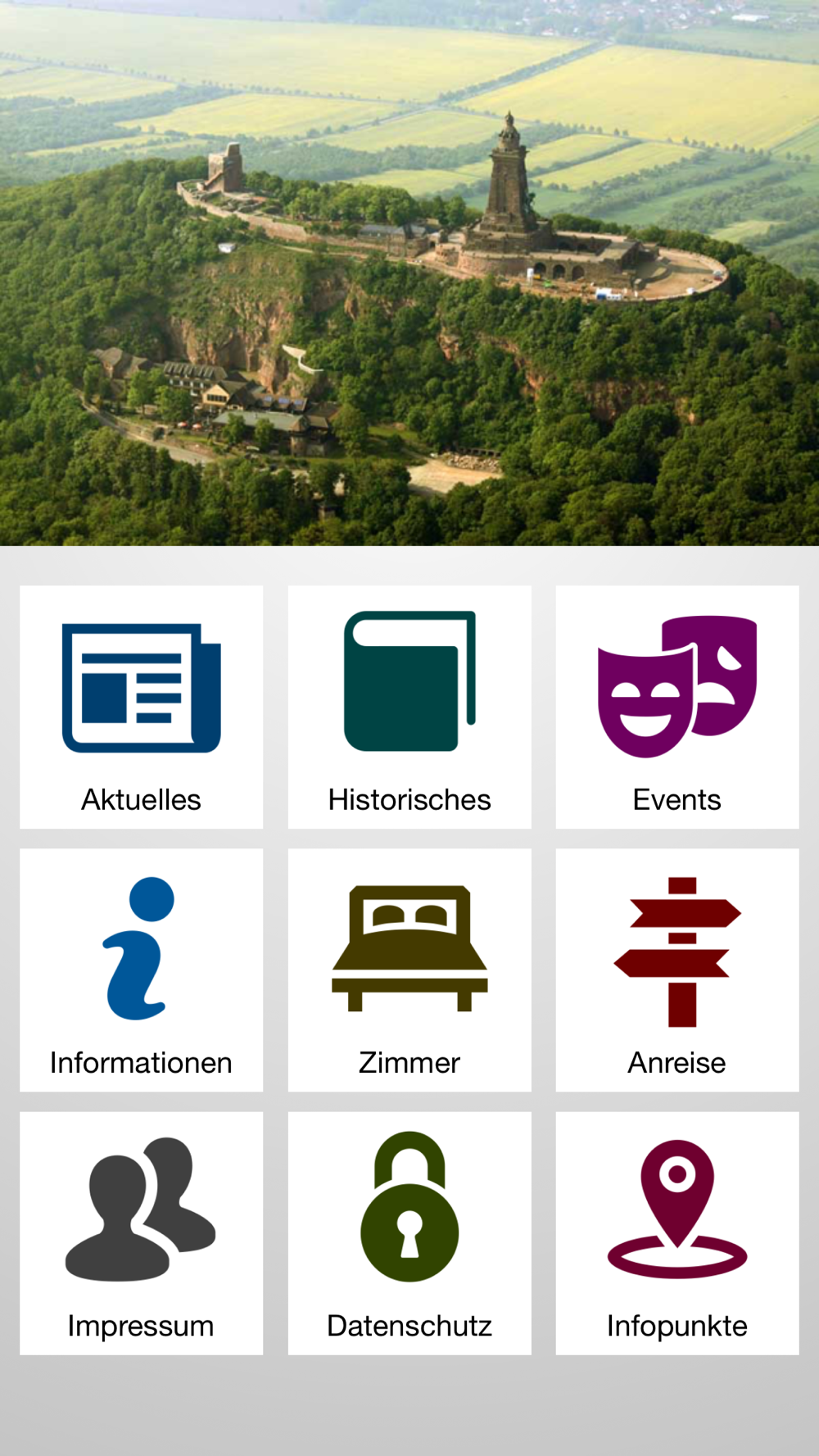This screenshot has height=1456, width=819.
Task: View the Events tile
Action: (677, 707)
